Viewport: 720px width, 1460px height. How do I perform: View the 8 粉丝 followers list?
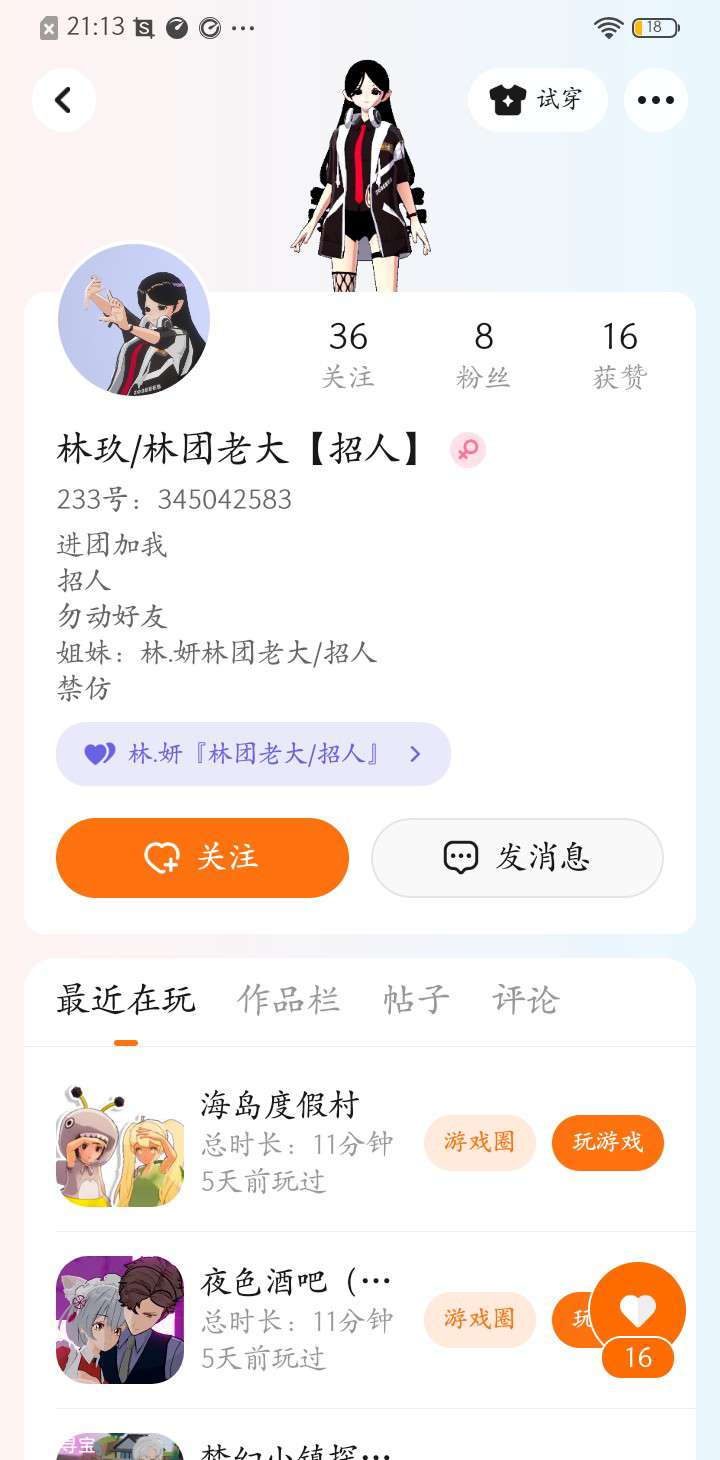(483, 354)
